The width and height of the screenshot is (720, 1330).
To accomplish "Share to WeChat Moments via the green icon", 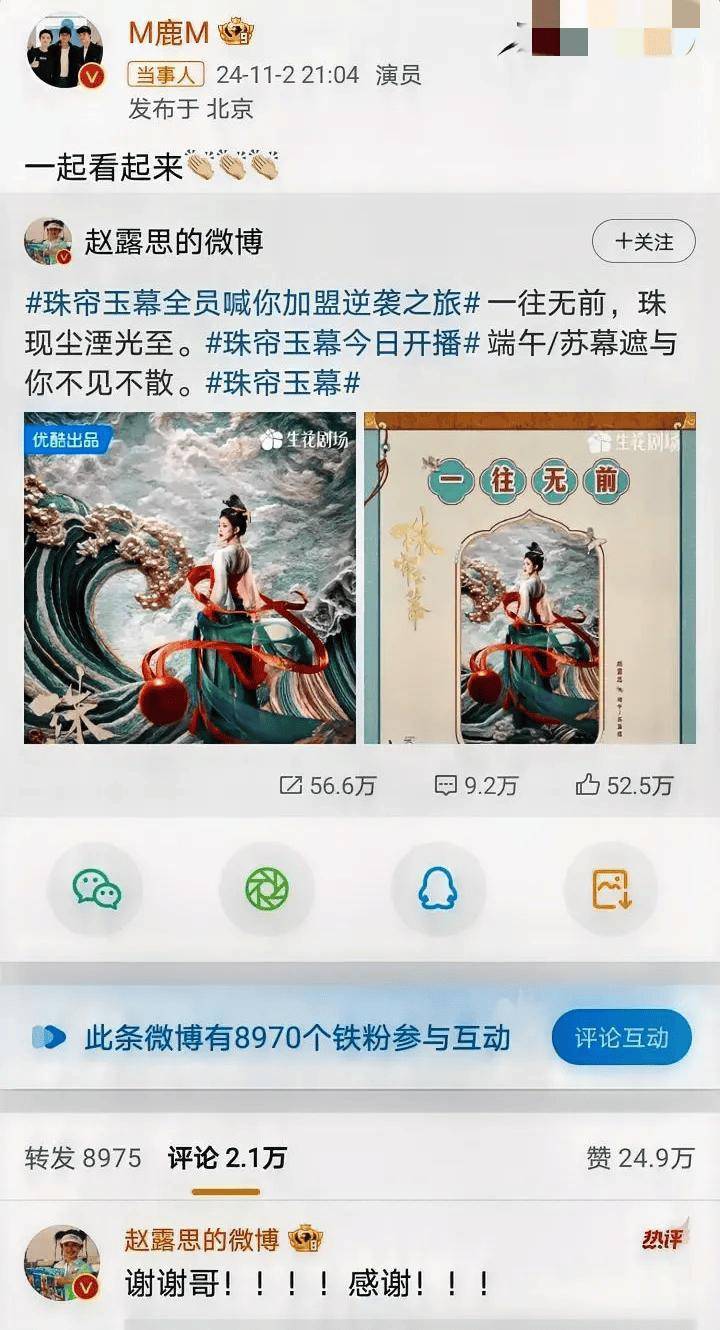I will (267, 889).
